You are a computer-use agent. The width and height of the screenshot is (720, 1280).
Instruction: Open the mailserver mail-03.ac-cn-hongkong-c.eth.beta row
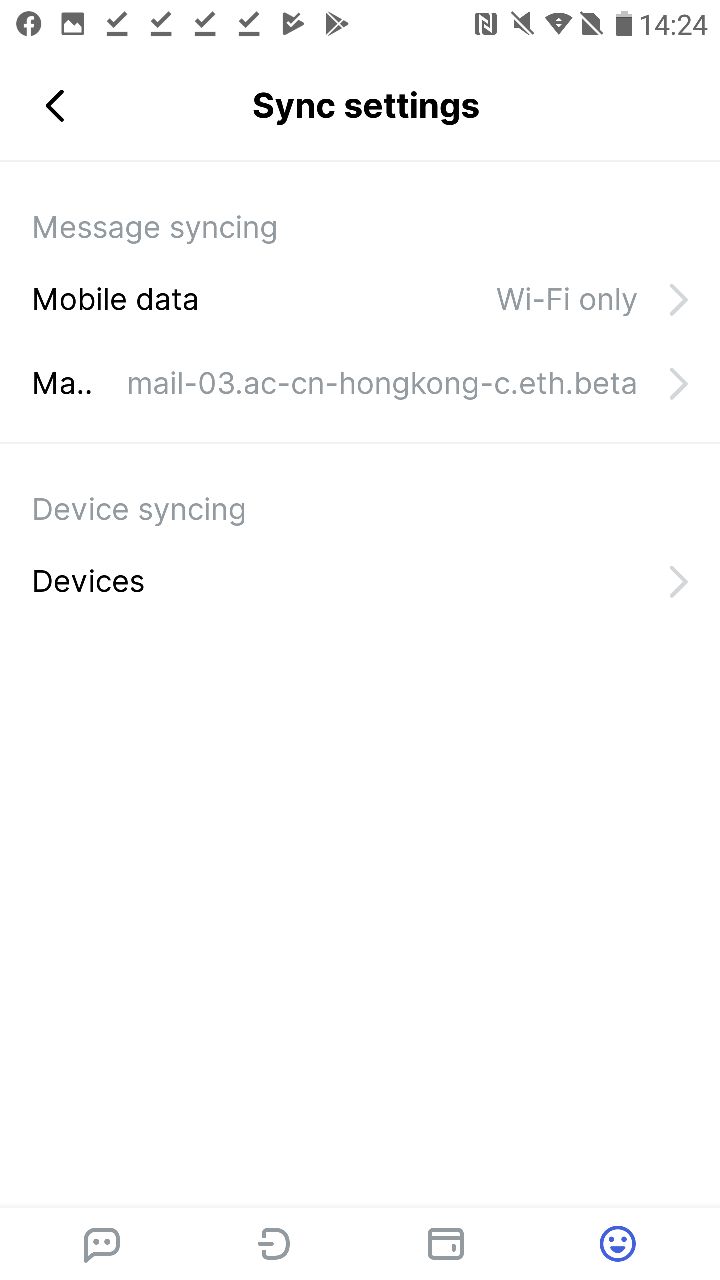(360, 384)
